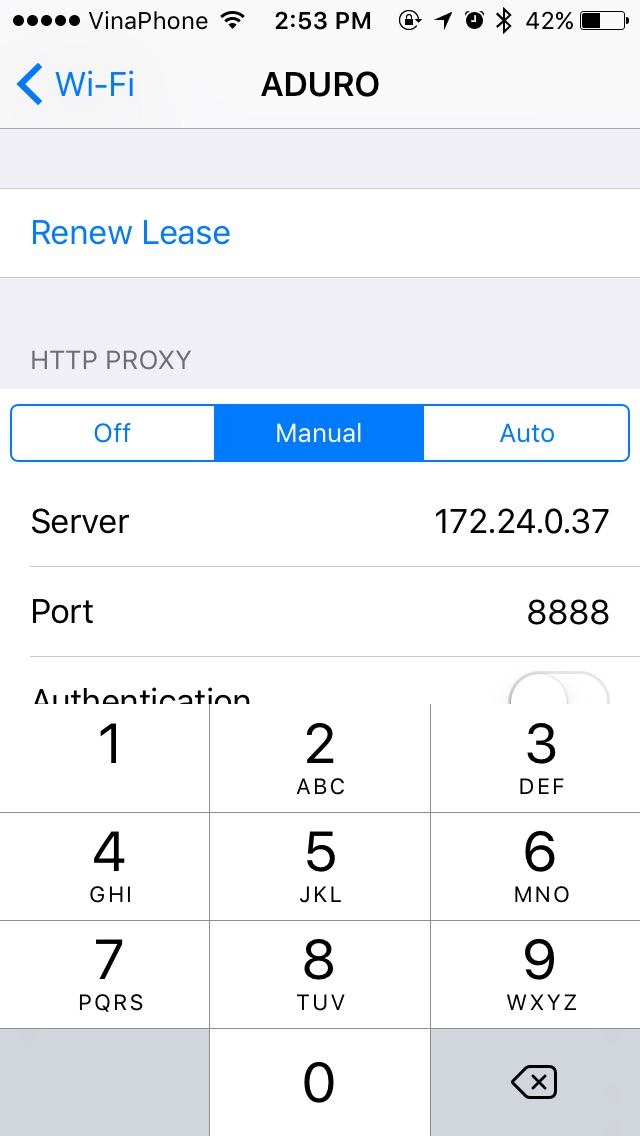
Task: Go back to Wi-Fi settings
Action: [x=75, y=85]
